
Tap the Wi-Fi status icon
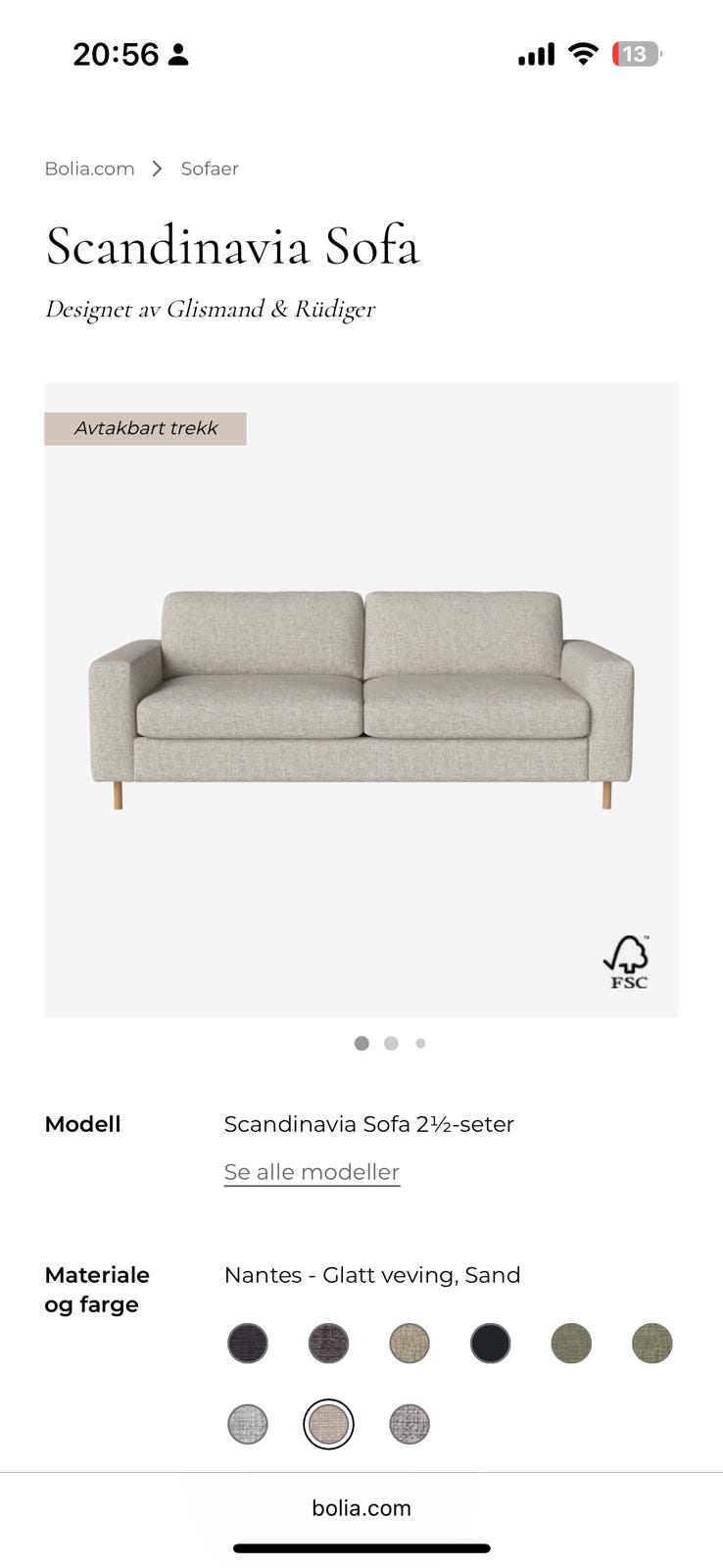[x=583, y=54]
